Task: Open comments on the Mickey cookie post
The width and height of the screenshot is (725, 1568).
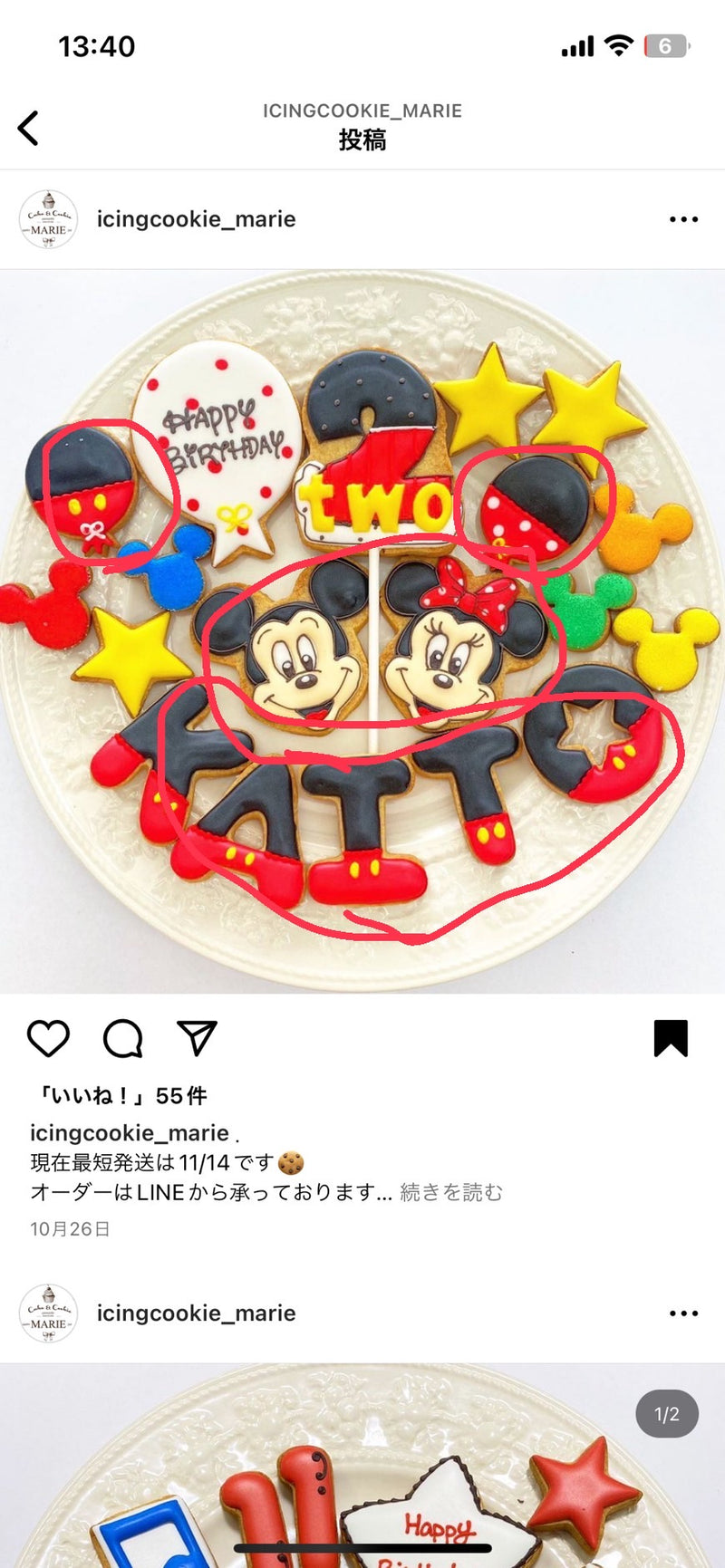Action: tap(122, 1038)
